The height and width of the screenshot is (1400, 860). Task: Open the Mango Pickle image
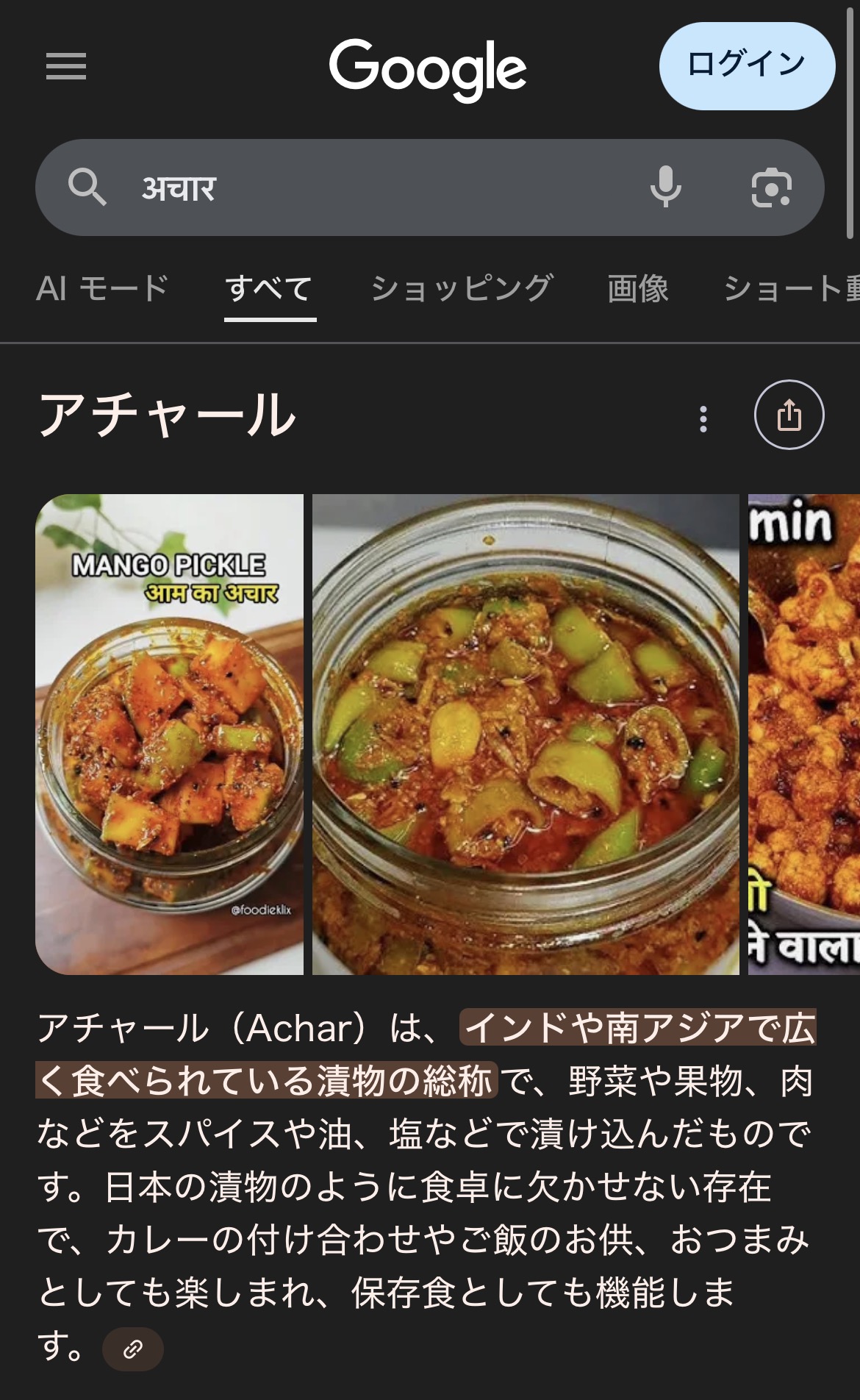pyautogui.click(x=169, y=734)
